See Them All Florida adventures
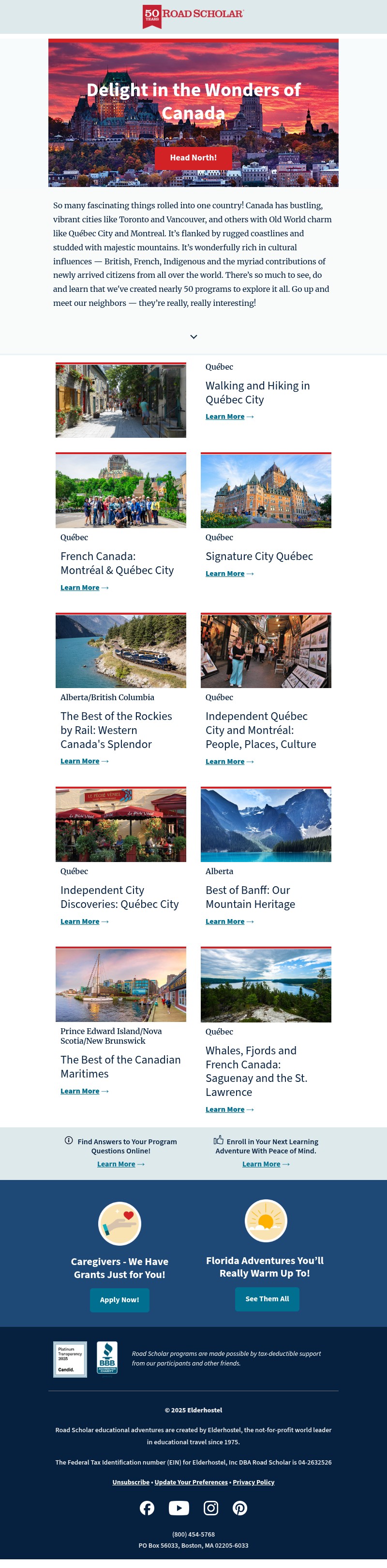Image resolution: width=387 pixels, height=1568 pixels. click(267, 1298)
